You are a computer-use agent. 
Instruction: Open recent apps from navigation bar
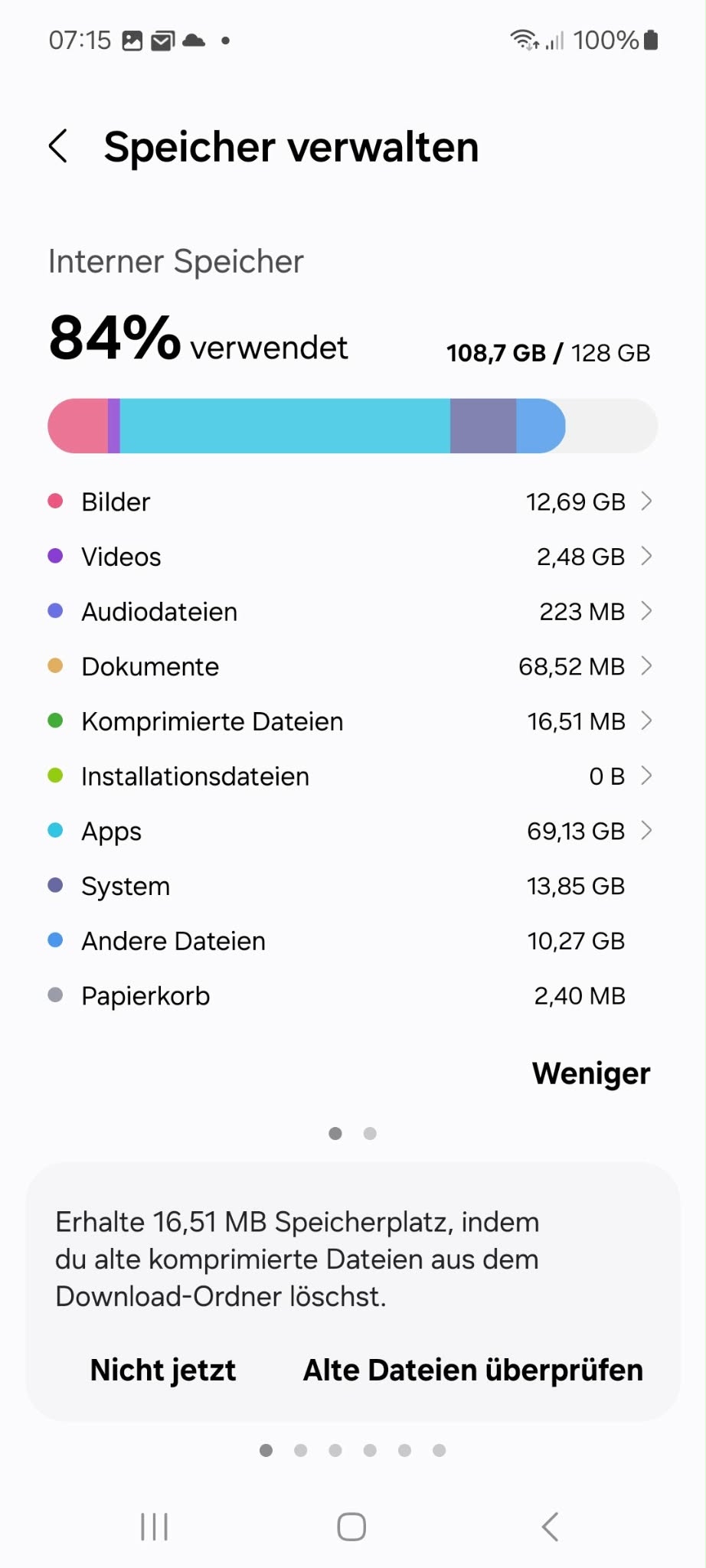pos(154,1527)
